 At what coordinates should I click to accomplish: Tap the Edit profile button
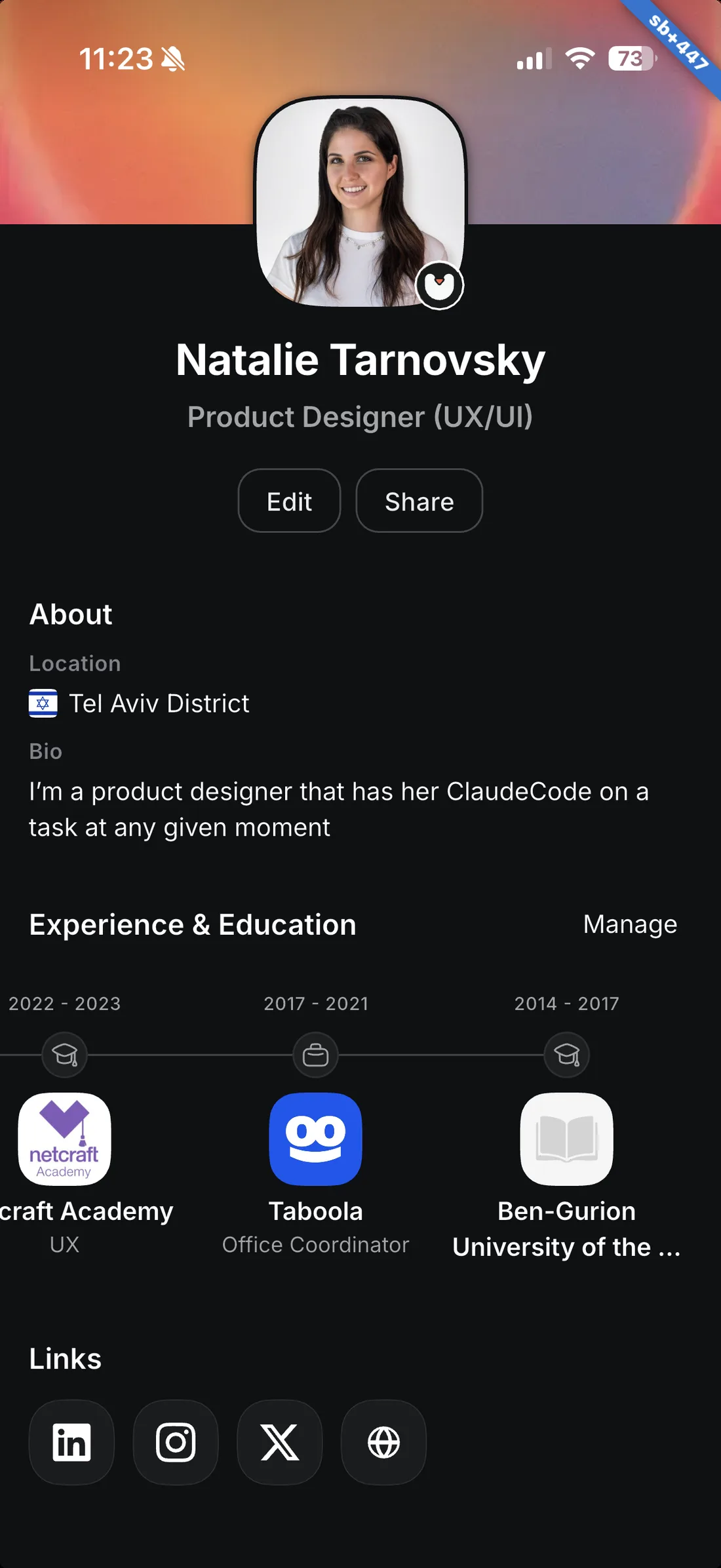289,501
